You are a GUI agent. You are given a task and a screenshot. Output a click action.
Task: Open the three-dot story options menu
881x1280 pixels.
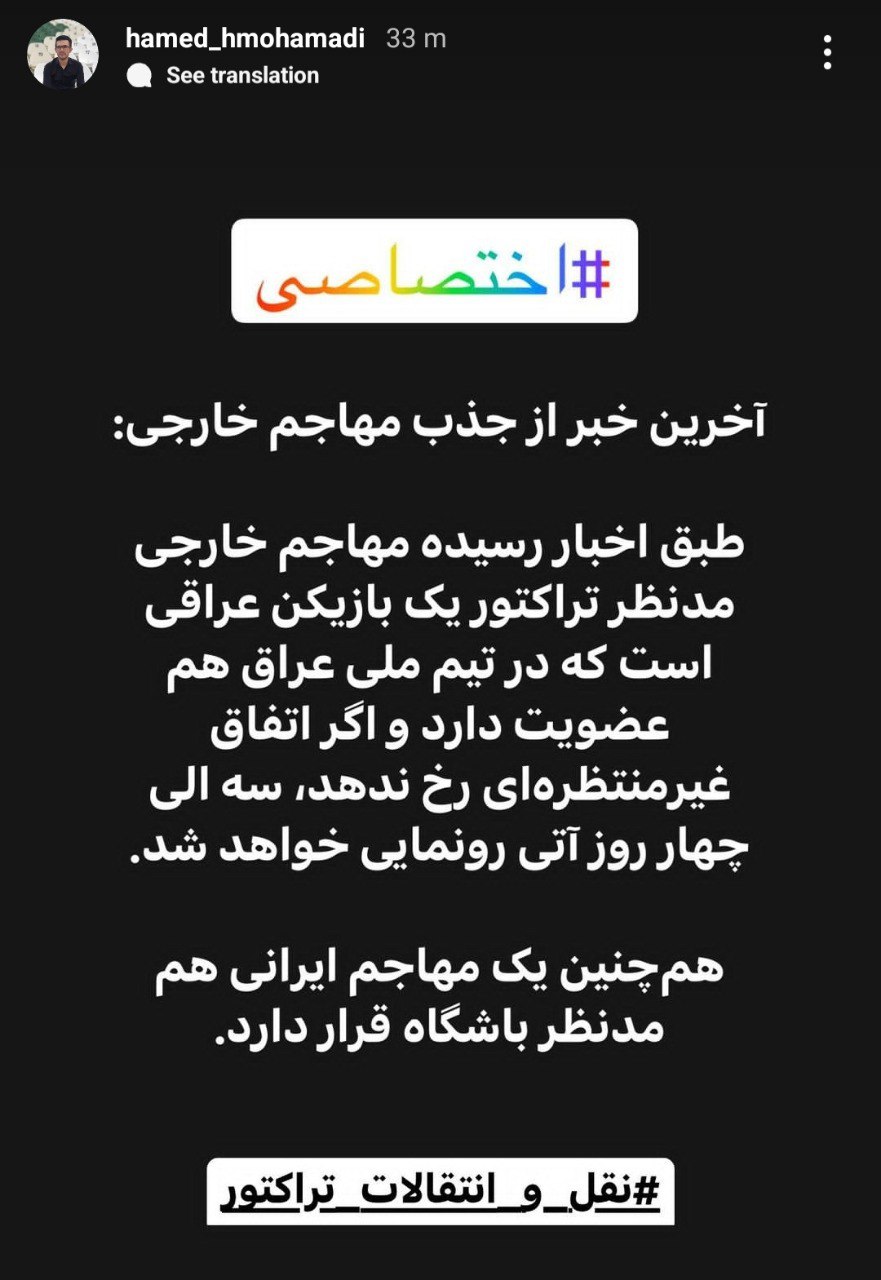point(827,52)
